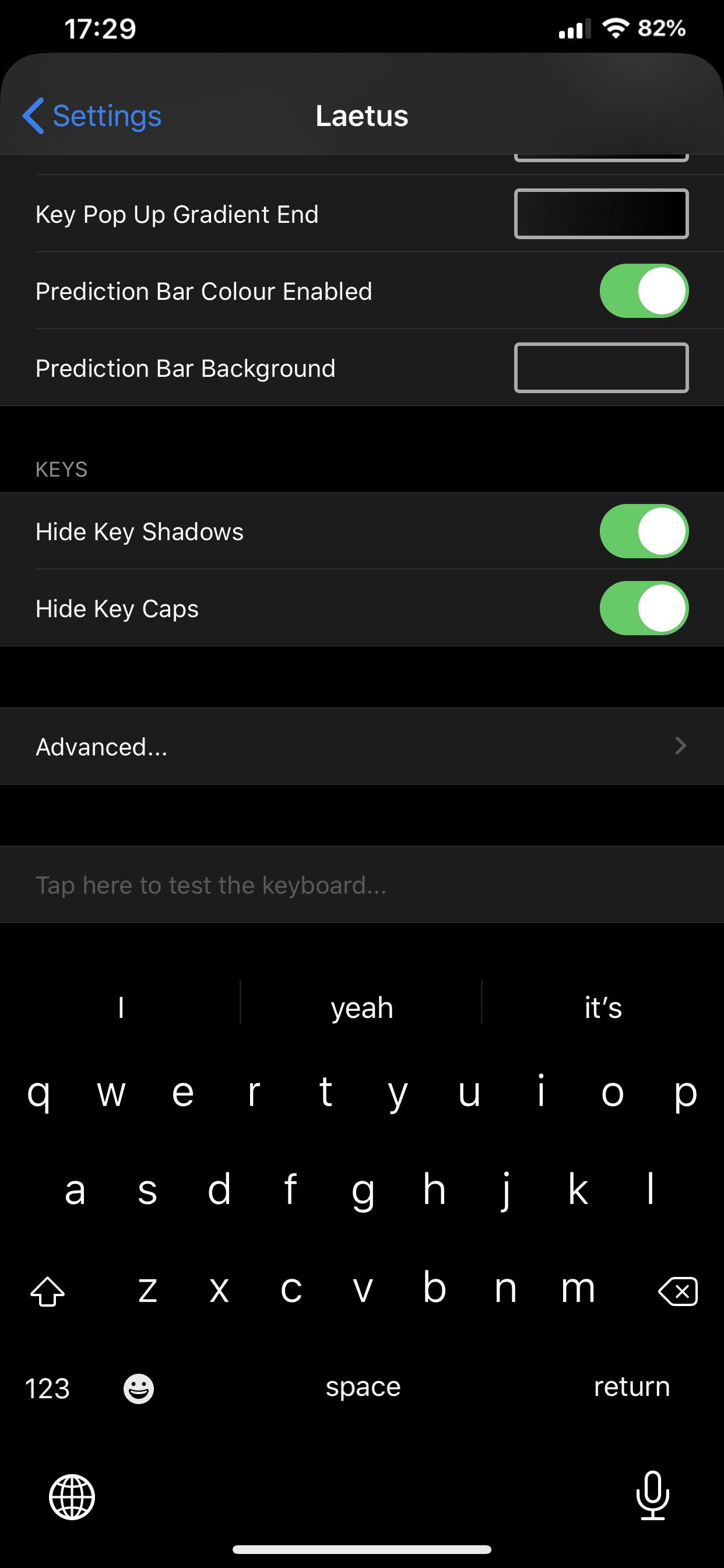Tap the keyboard return key
The image size is (724, 1568).
click(x=631, y=1387)
